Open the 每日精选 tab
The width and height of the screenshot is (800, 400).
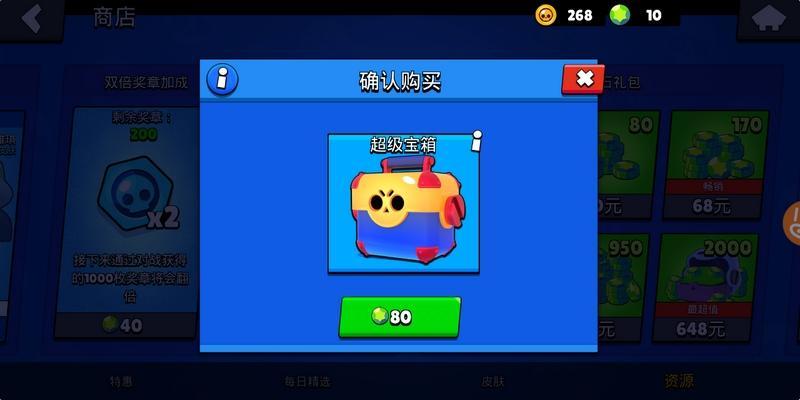[x=307, y=381]
